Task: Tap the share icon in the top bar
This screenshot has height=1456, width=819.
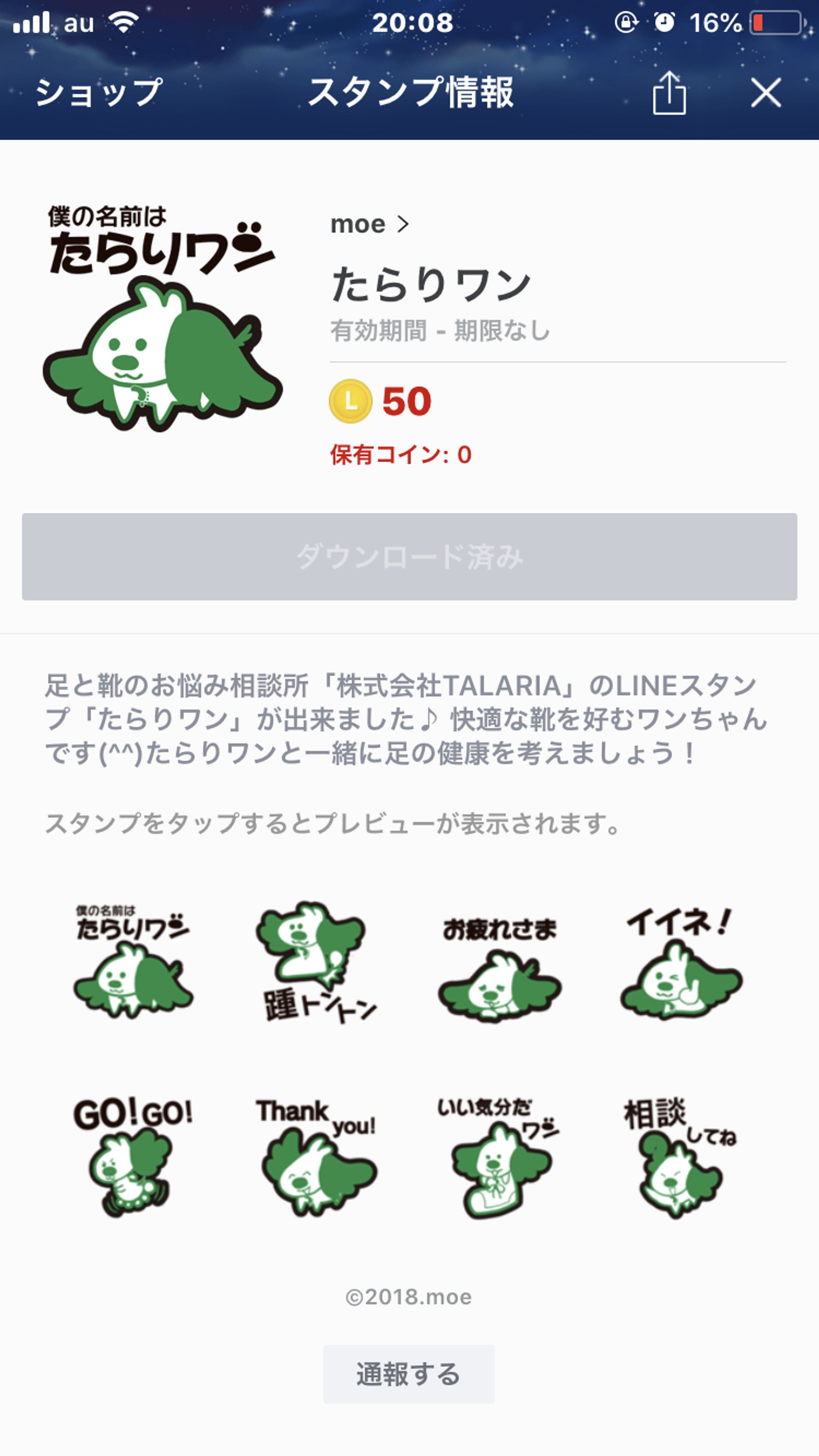Action: tap(670, 94)
